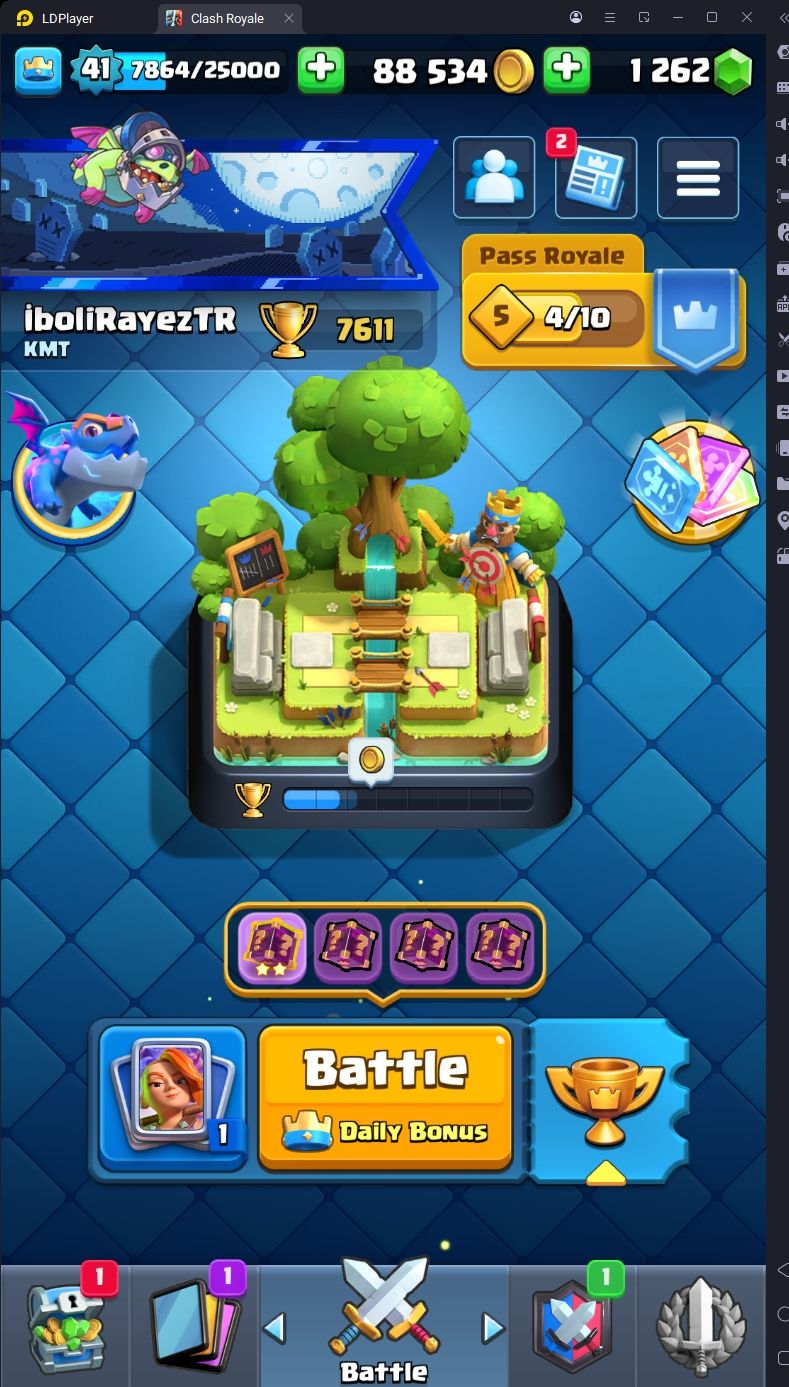Open the hamburger settings menu
The width and height of the screenshot is (789, 1387).
(x=698, y=178)
